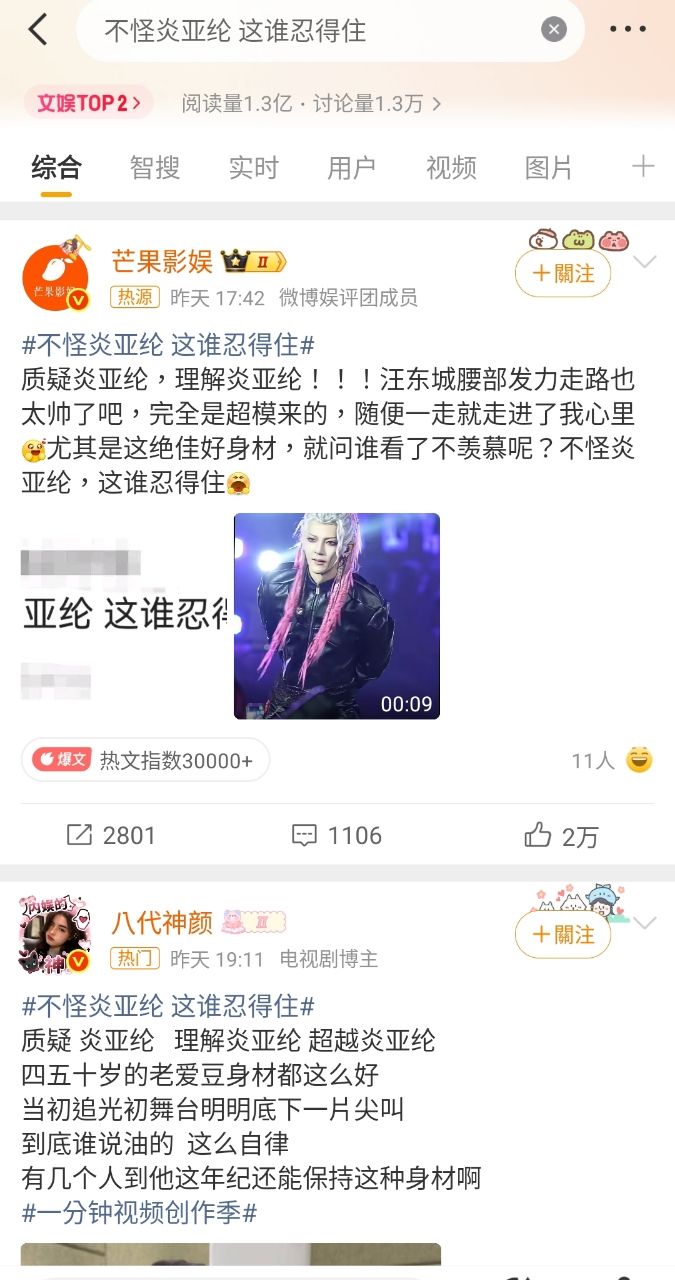Open comments on 芒果影娱's post showing 1106

coord(336,836)
